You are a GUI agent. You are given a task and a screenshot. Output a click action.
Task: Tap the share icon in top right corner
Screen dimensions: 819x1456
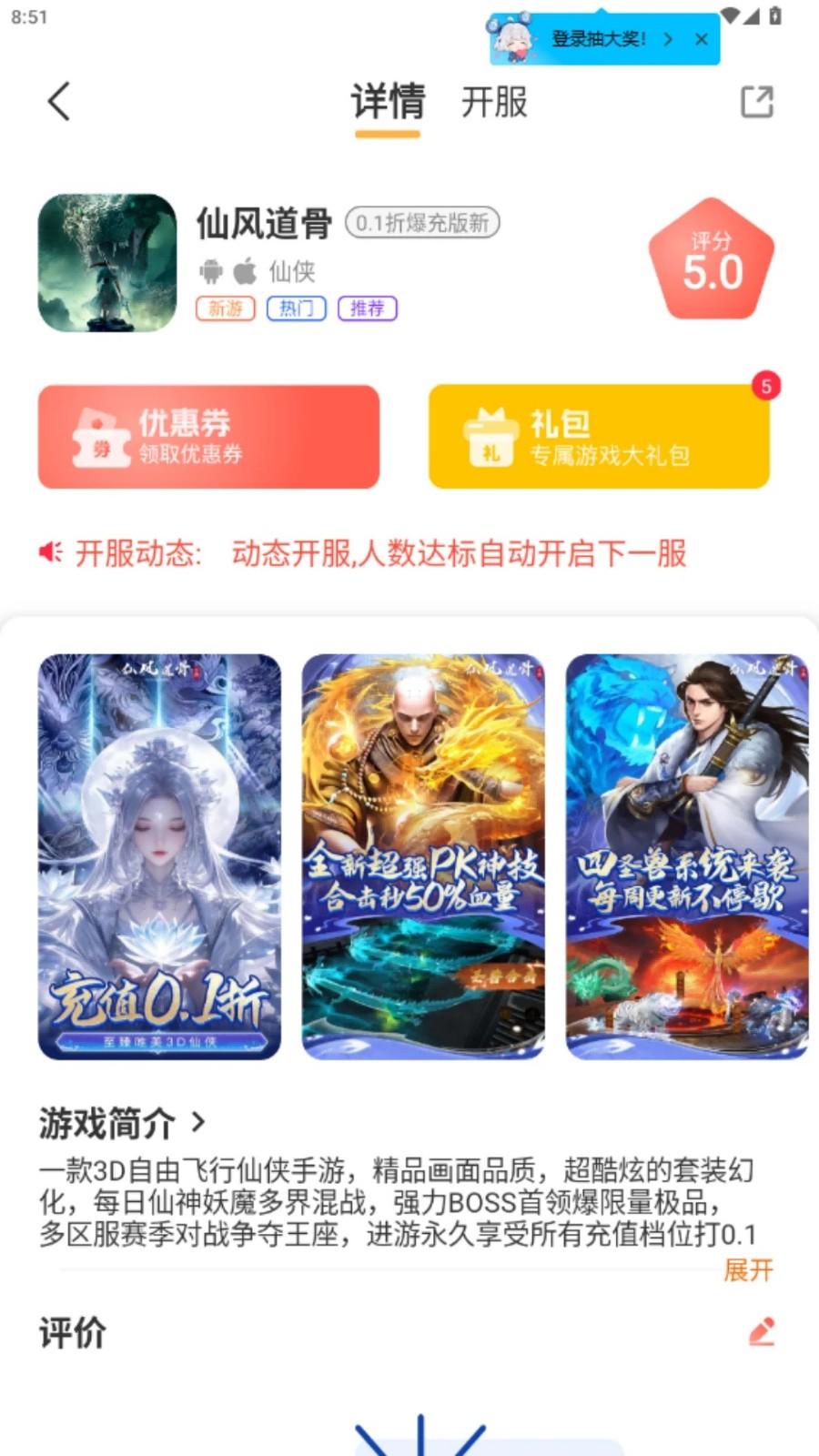756,103
